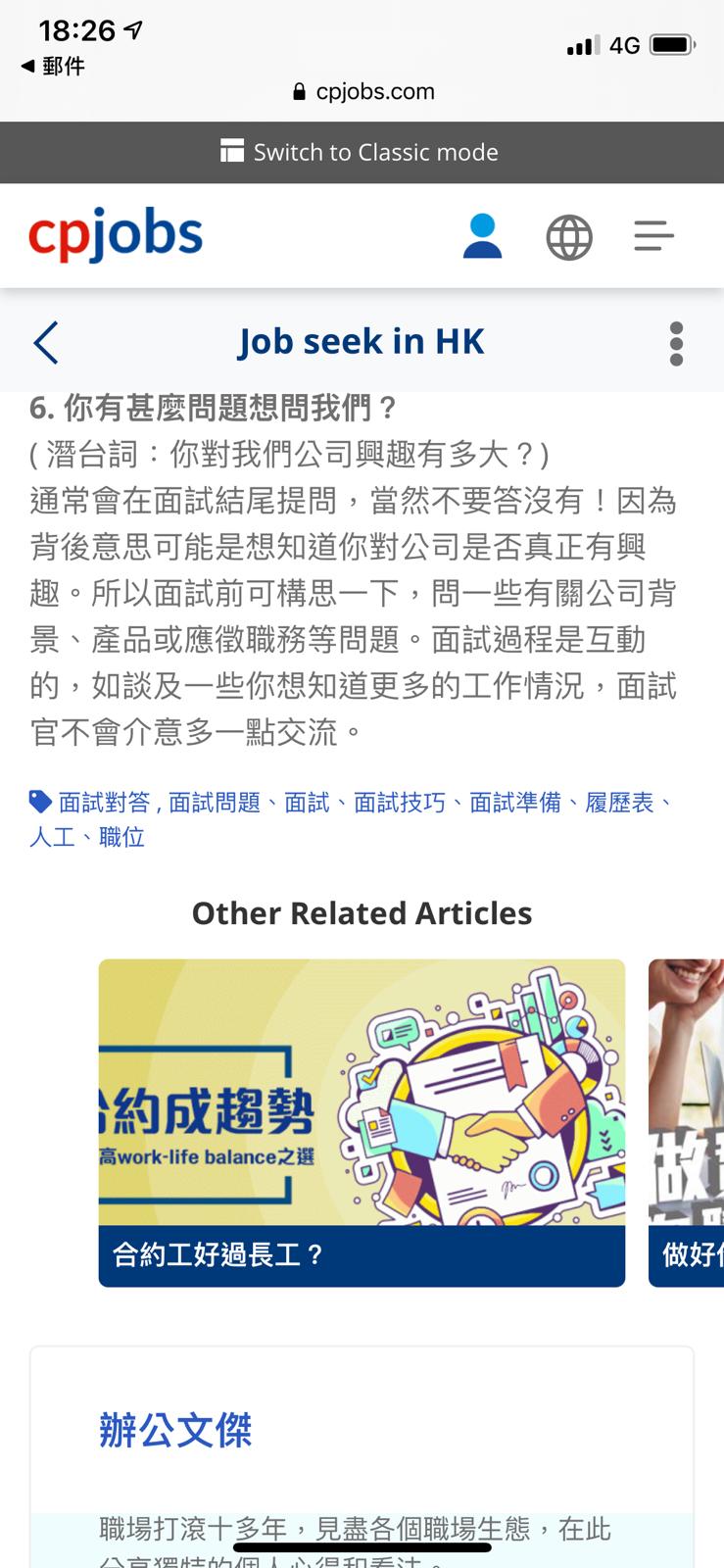The width and height of the screenshot is (724, 1568).
Task: Tap the cpjobs logo to go home
Action: click(x=116, y=235)
